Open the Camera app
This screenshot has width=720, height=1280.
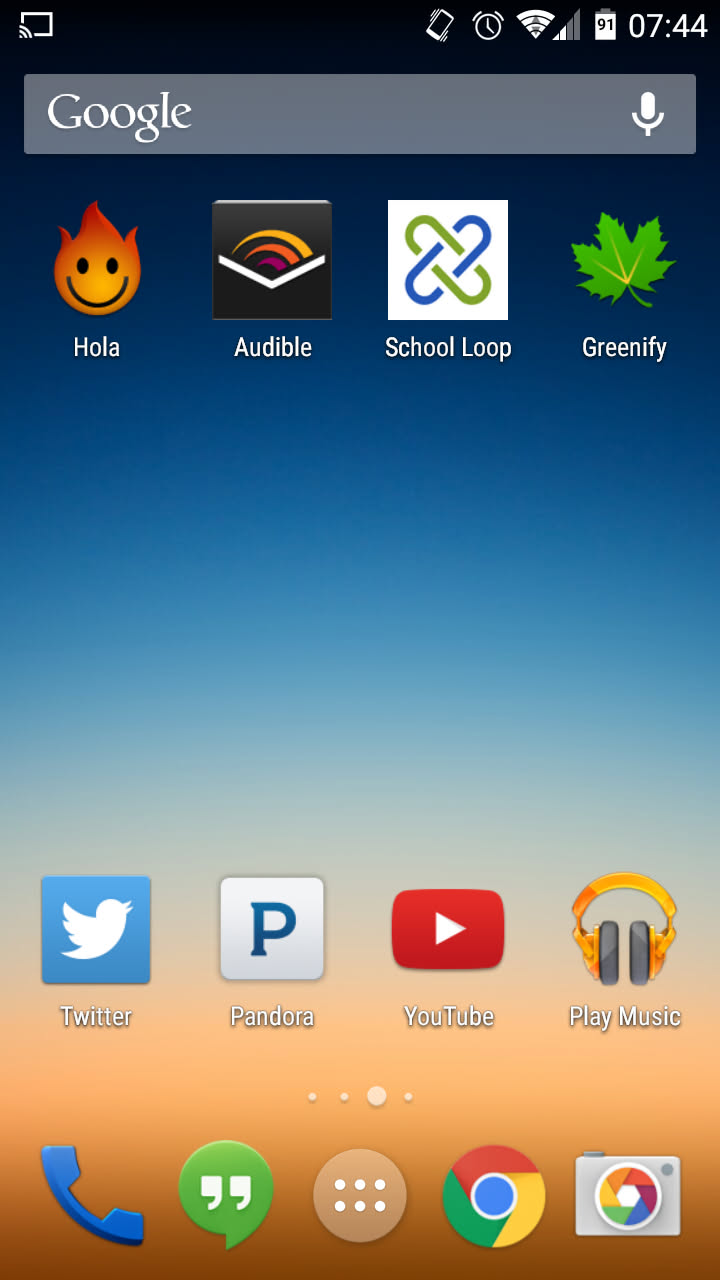coord(628,1196)
